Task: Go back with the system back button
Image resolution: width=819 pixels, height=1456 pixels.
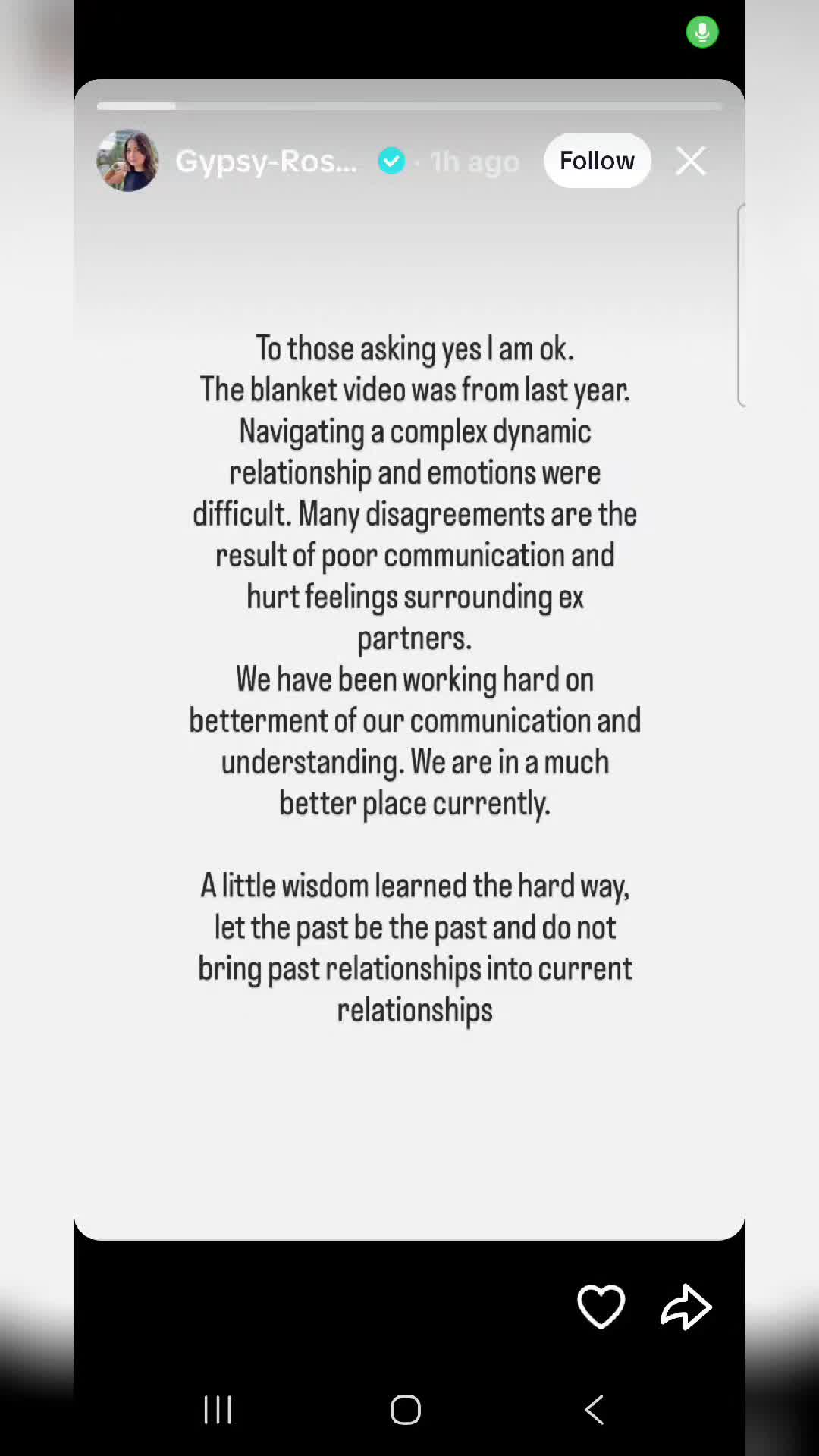Action: [x=595, y=1410]
